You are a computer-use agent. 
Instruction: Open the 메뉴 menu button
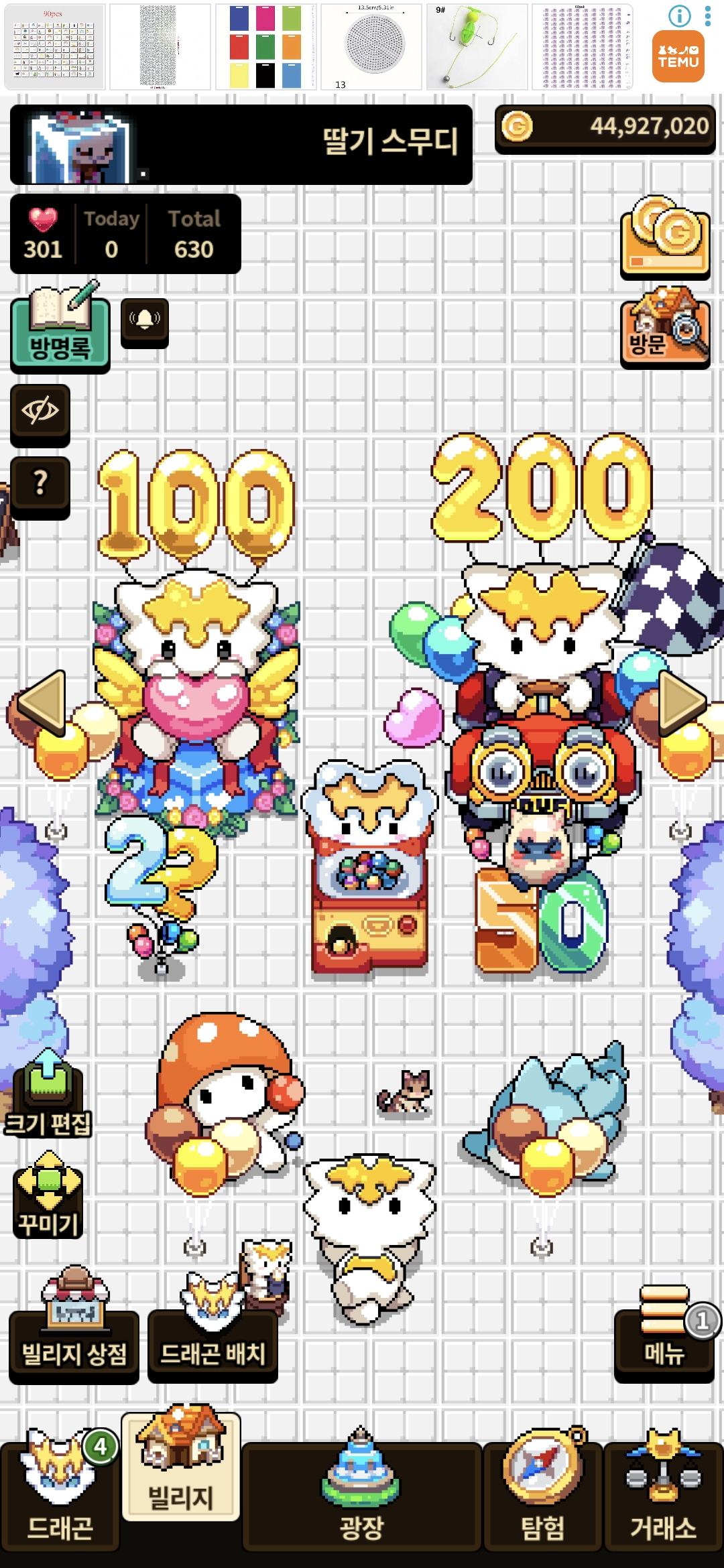(x=664, y=1333)
